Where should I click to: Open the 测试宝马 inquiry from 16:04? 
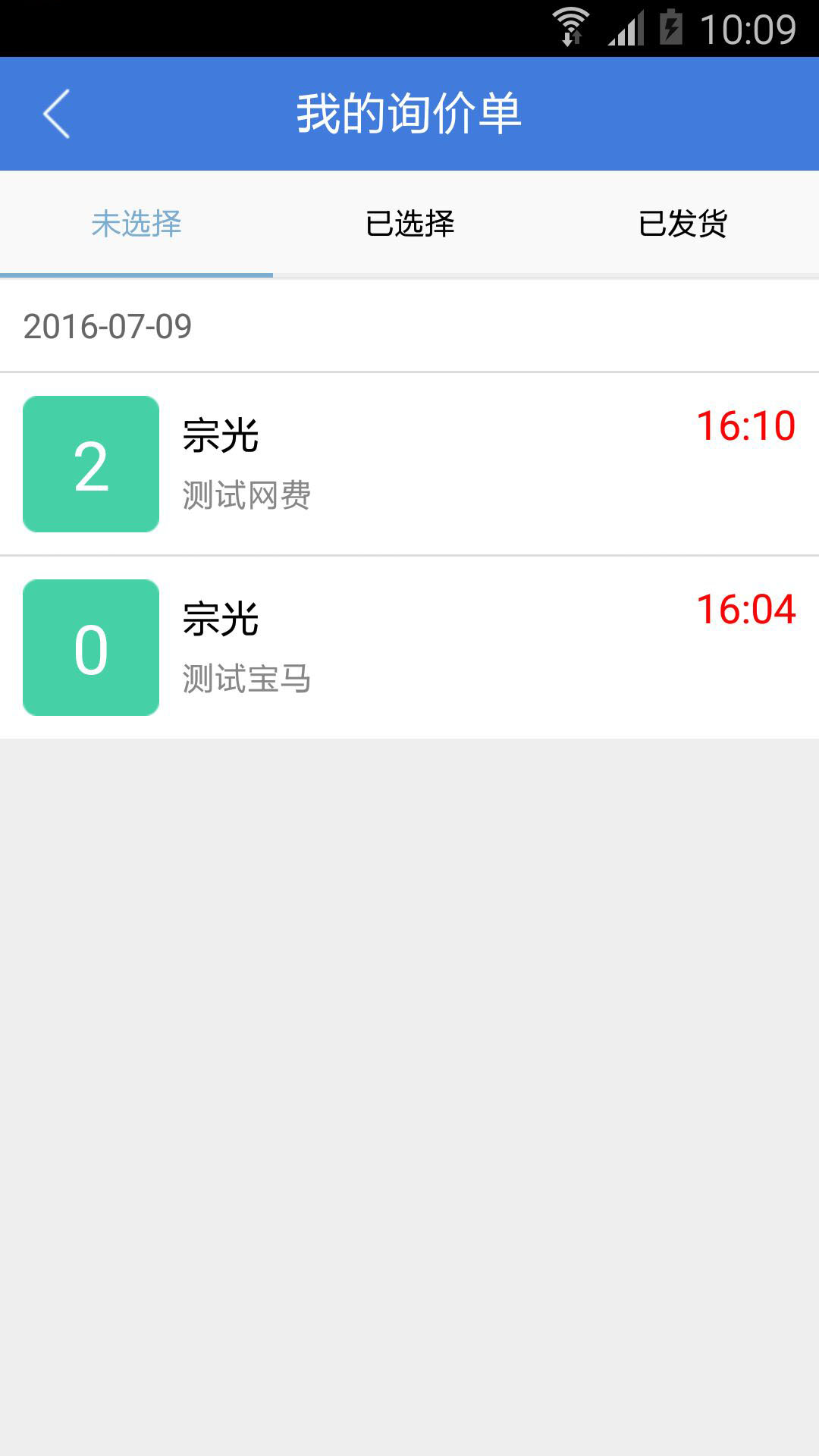tap(409, 648)
